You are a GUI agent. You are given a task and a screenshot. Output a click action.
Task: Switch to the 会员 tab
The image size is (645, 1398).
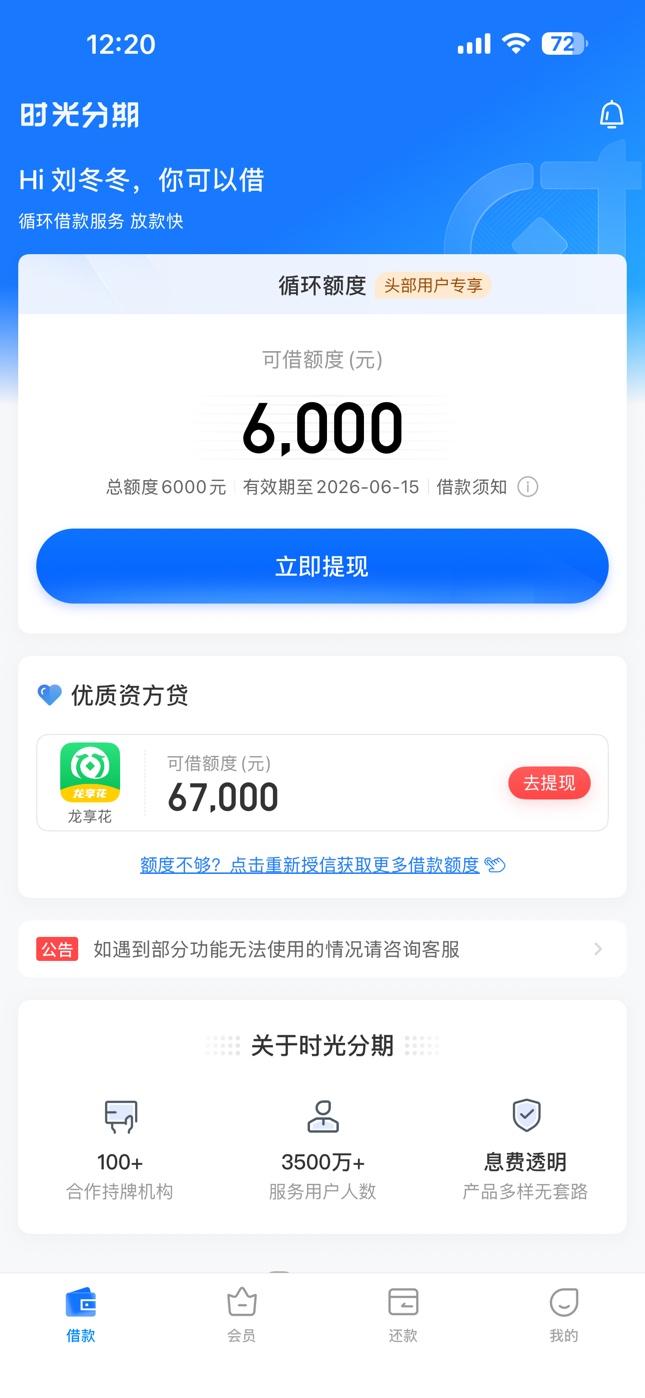241,1314
